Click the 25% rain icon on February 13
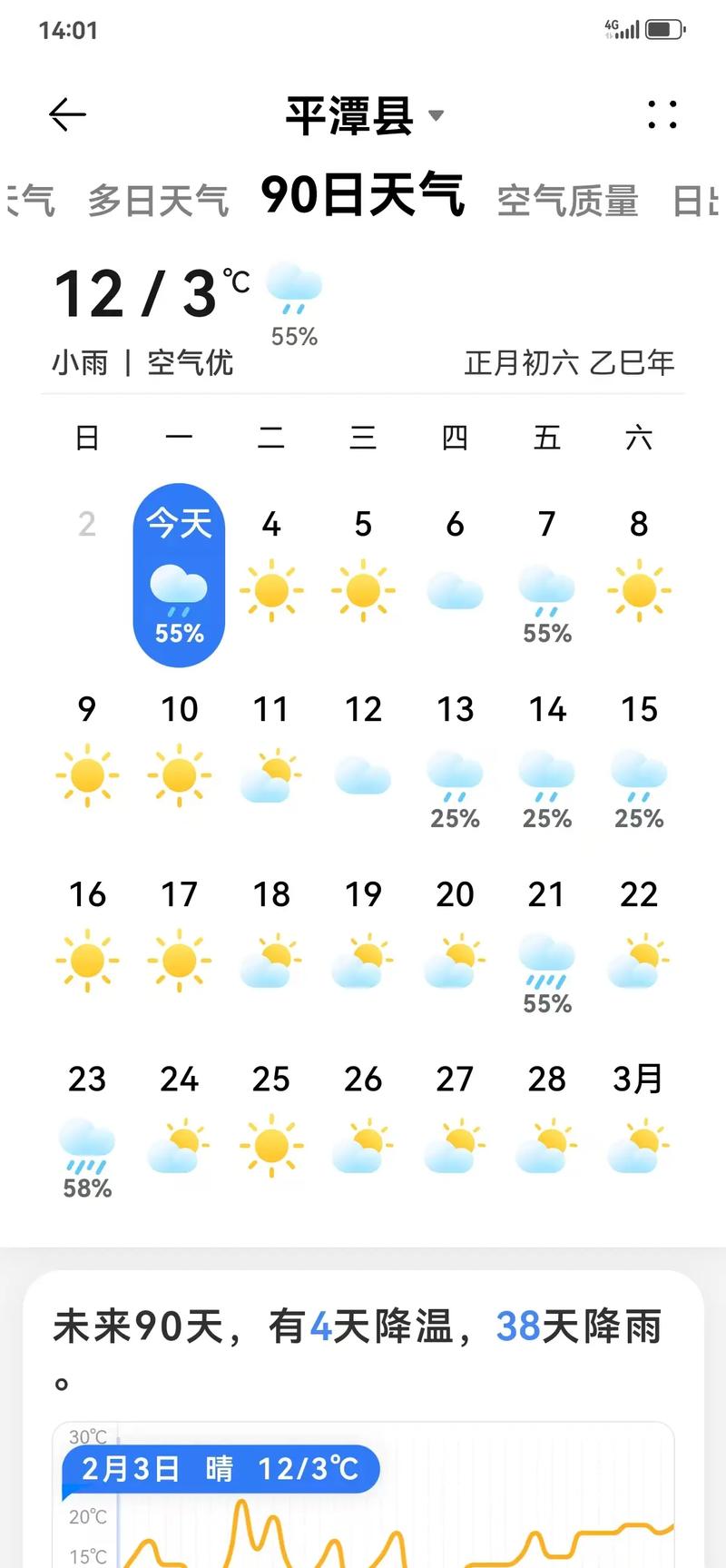726x1568 pixels. (x=455, y=778)
